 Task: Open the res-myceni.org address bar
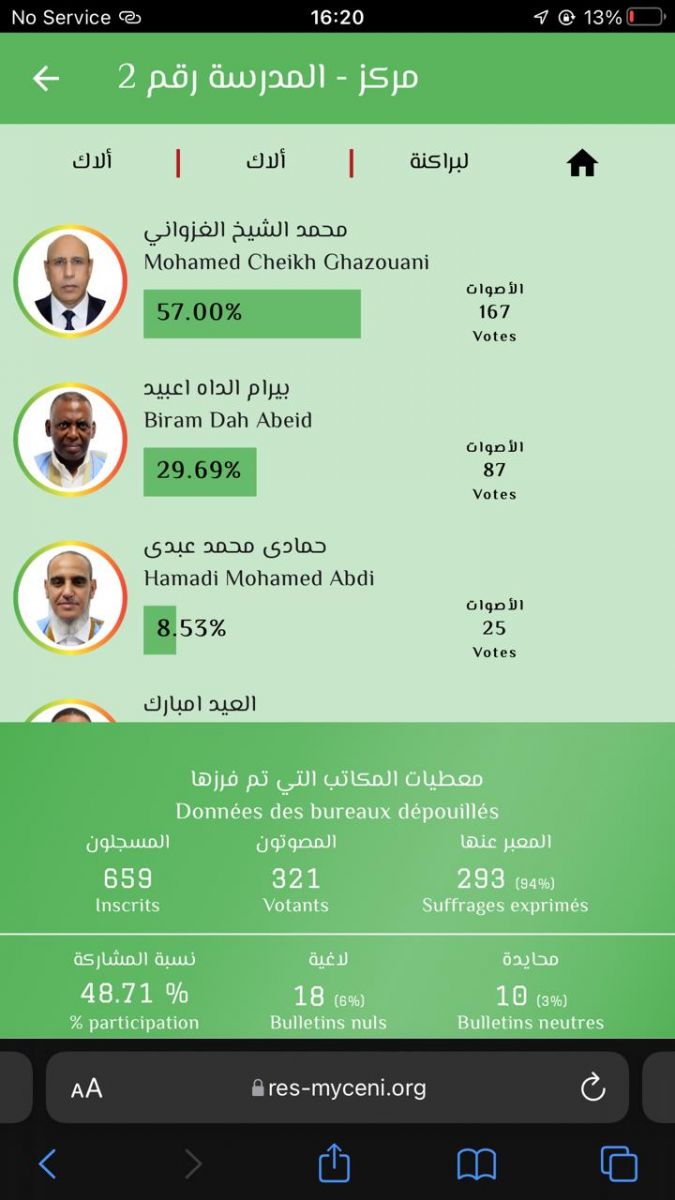click(x=340, y=1088)
